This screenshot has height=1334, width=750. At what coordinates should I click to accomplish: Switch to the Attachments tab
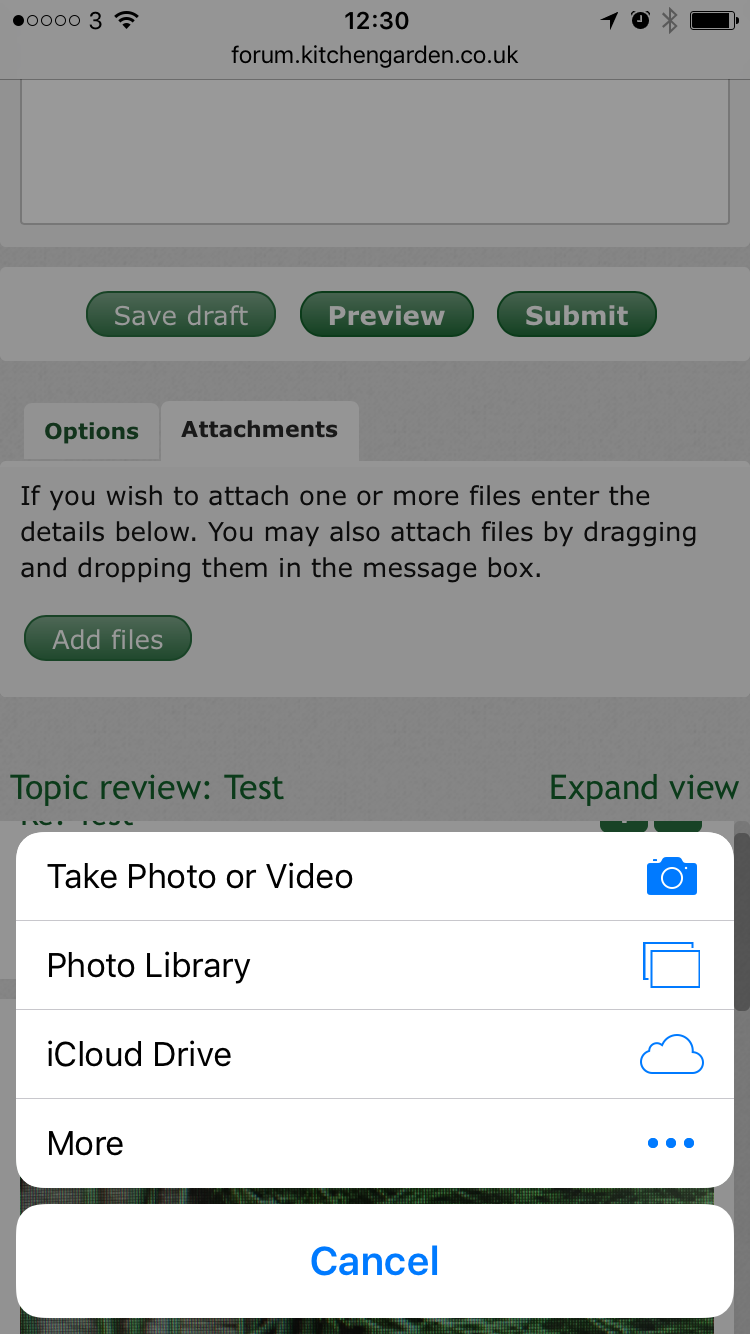click(259, 430)
